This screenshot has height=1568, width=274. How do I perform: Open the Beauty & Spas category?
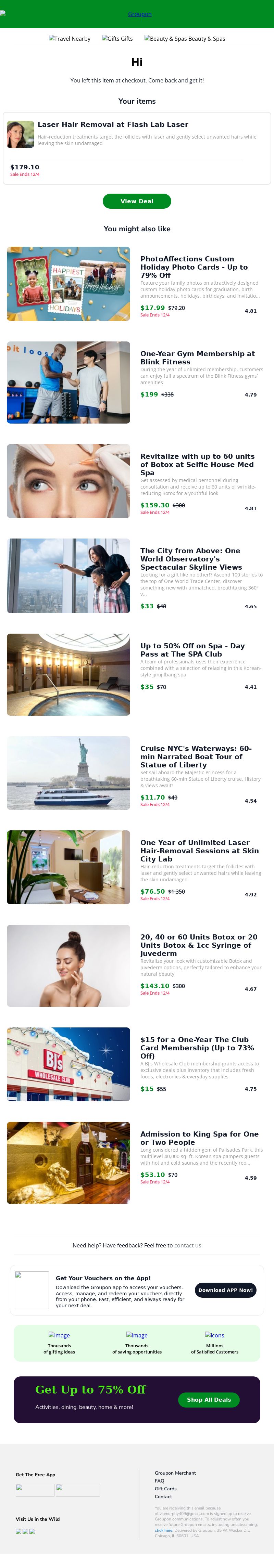[x=185, y=38]
